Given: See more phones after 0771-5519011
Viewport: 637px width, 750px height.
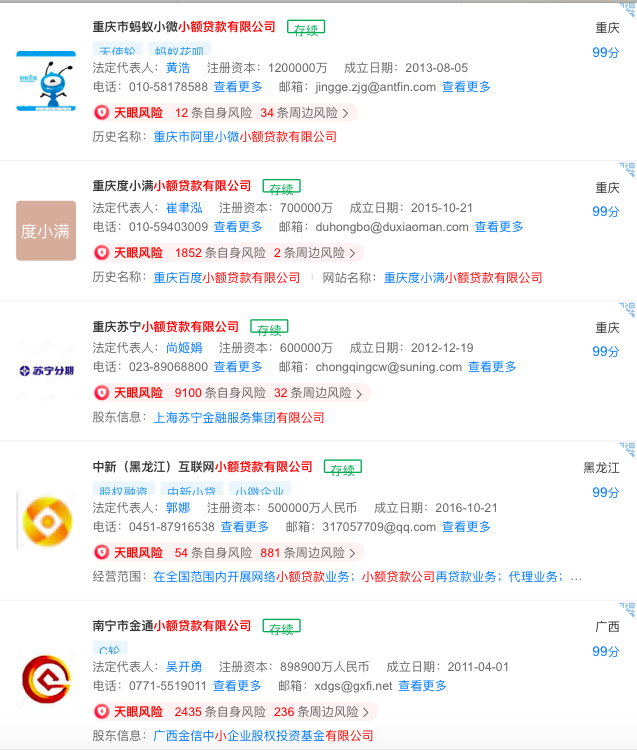Looking at the screenshot, I should pos(237,686).
